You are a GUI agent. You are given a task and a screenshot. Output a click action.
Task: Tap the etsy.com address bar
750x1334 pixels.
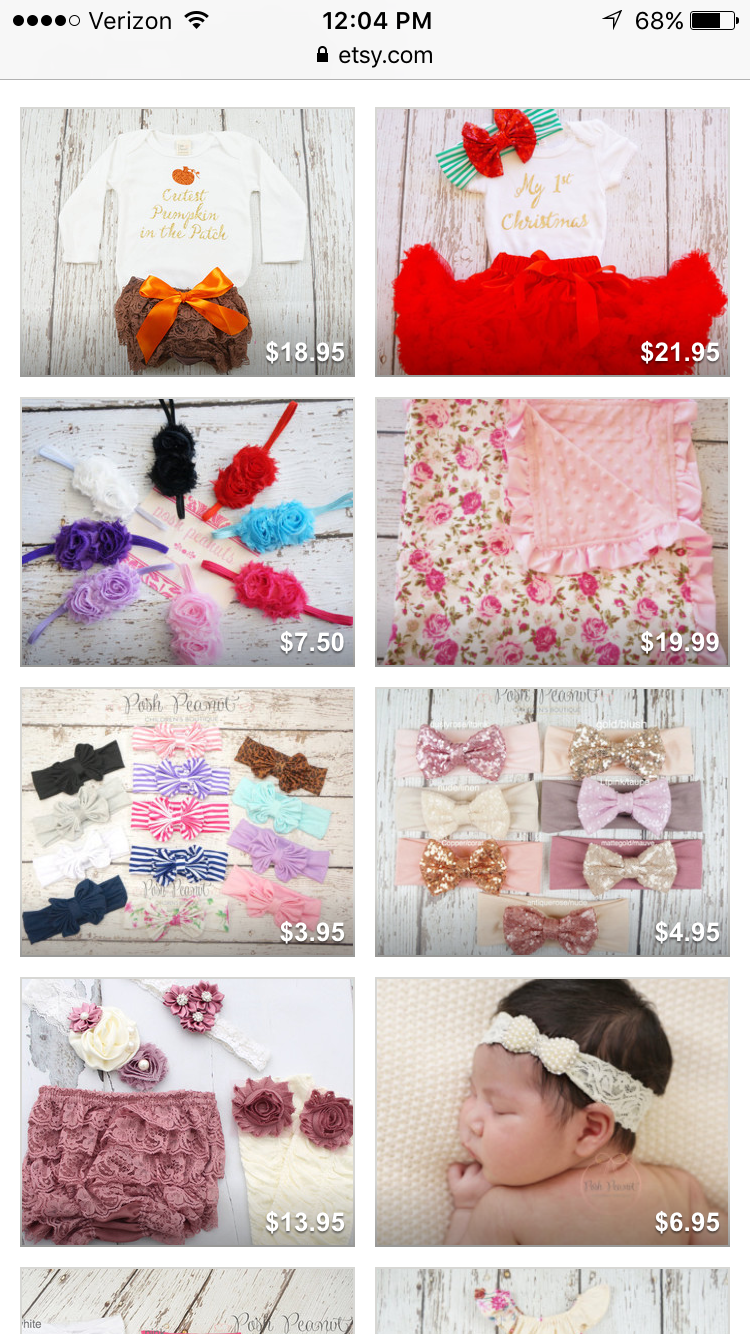pyautogui.click(x=375, y=55)
